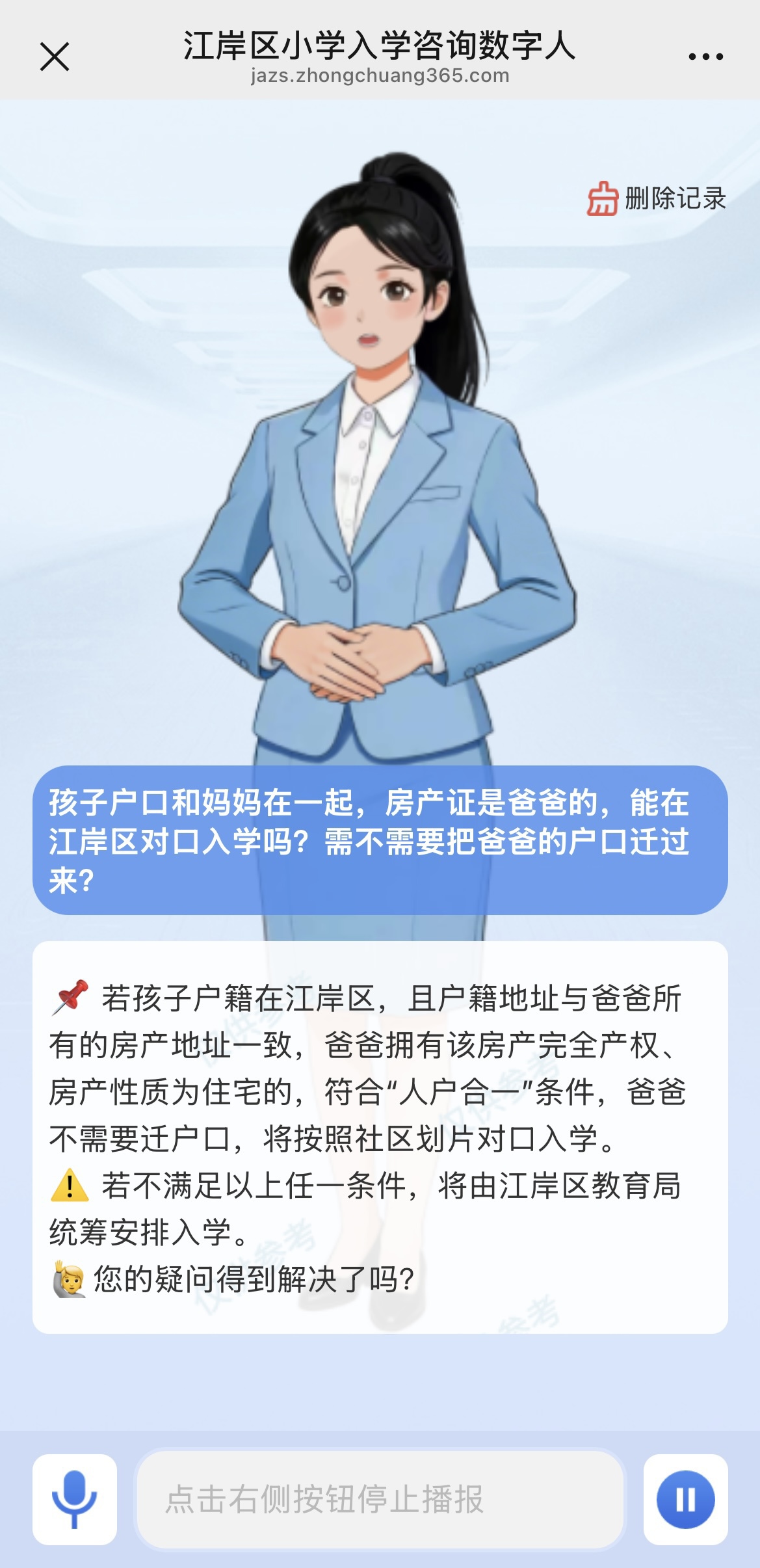Tap 删除记录 to clear chat history
This screenshot has height=1568, width=760.
(657, 199)
